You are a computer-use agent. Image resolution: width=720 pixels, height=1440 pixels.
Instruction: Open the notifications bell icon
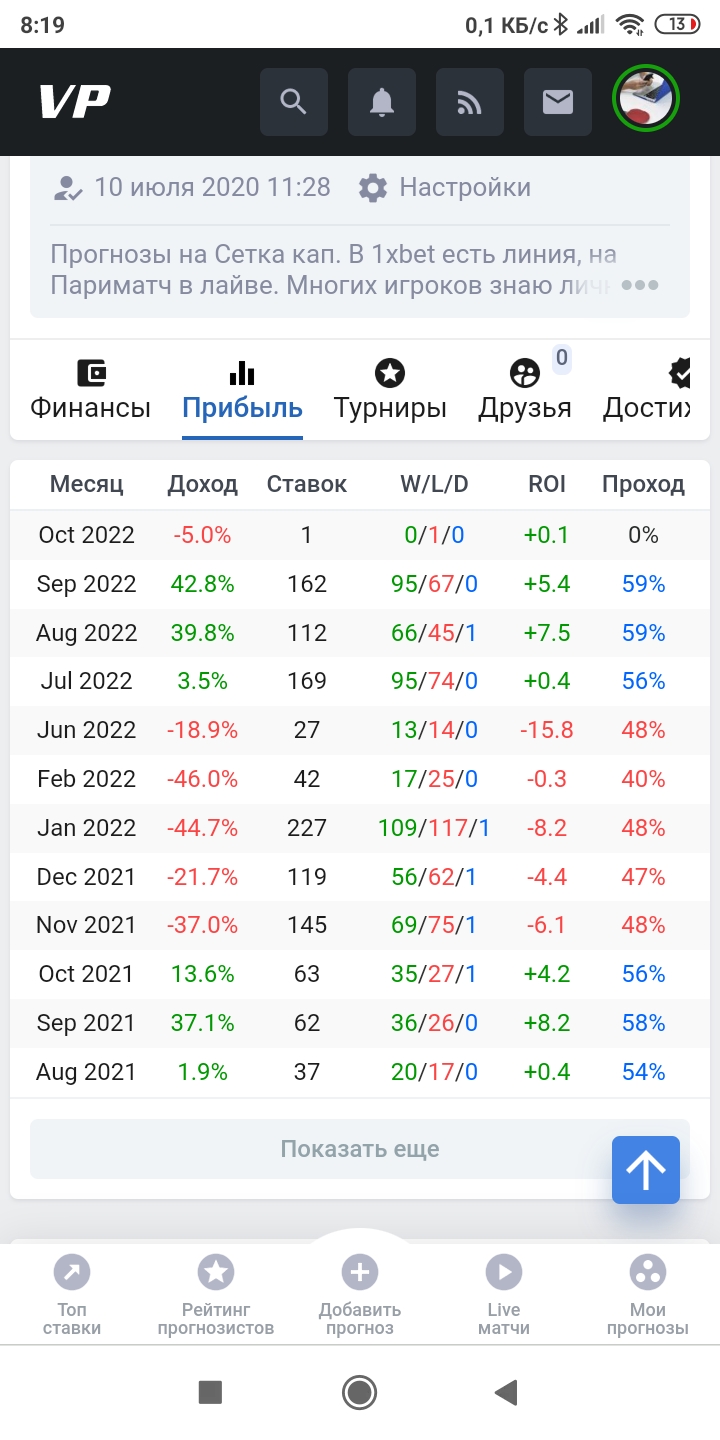381,101
